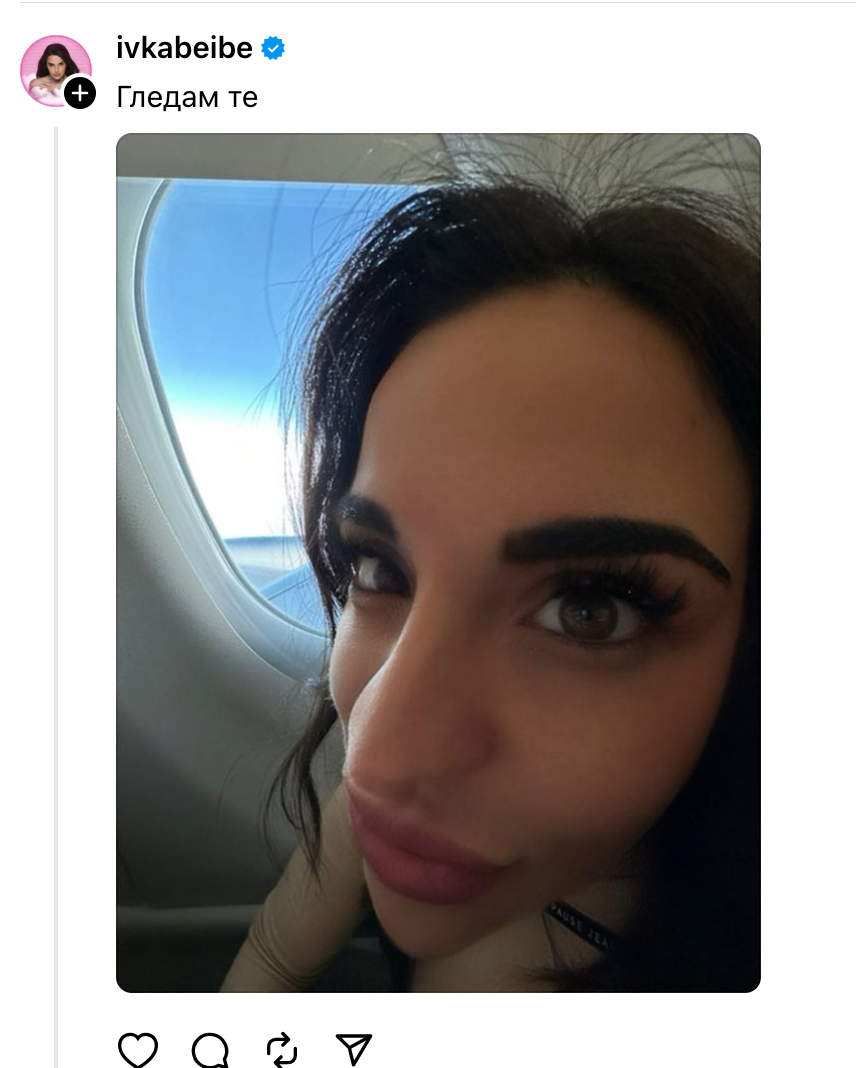Like the post by ivkabeibe
Viewport: 856px width, 1068px height.
(138, 1050)
